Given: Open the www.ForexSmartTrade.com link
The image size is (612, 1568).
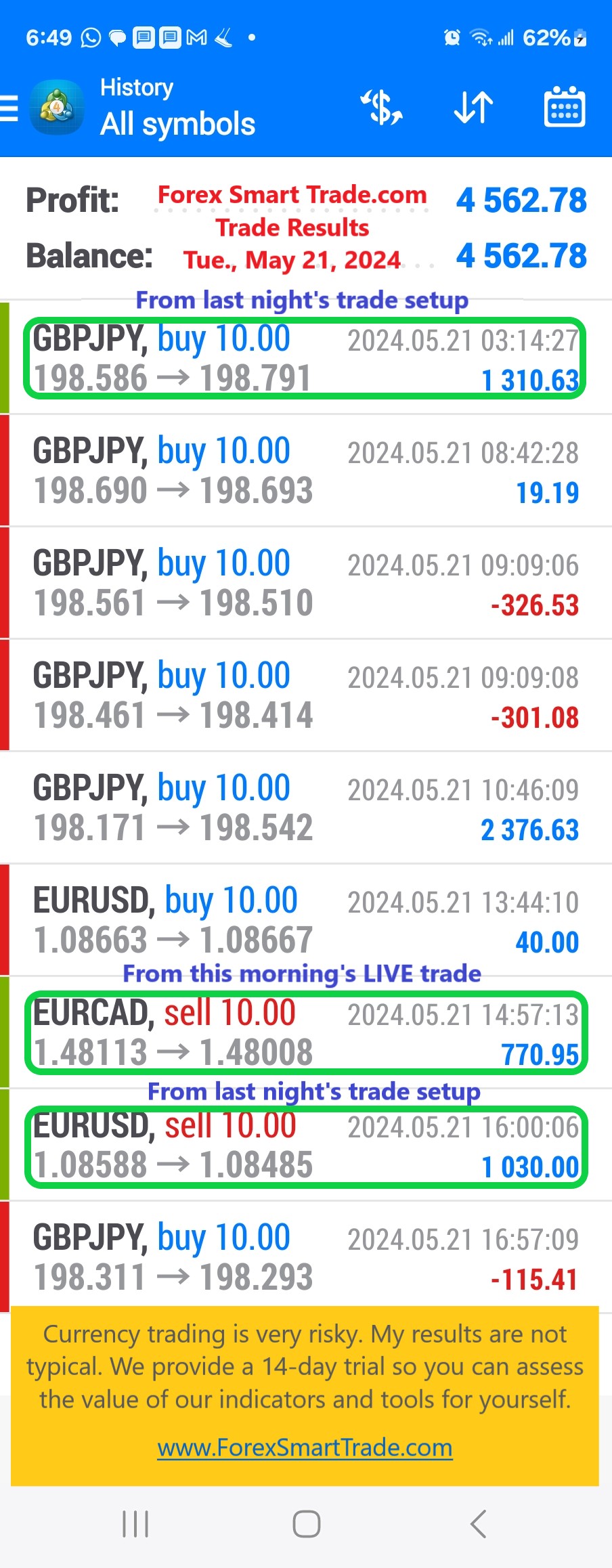Looking at the screenshot, I should point(305,1447).
